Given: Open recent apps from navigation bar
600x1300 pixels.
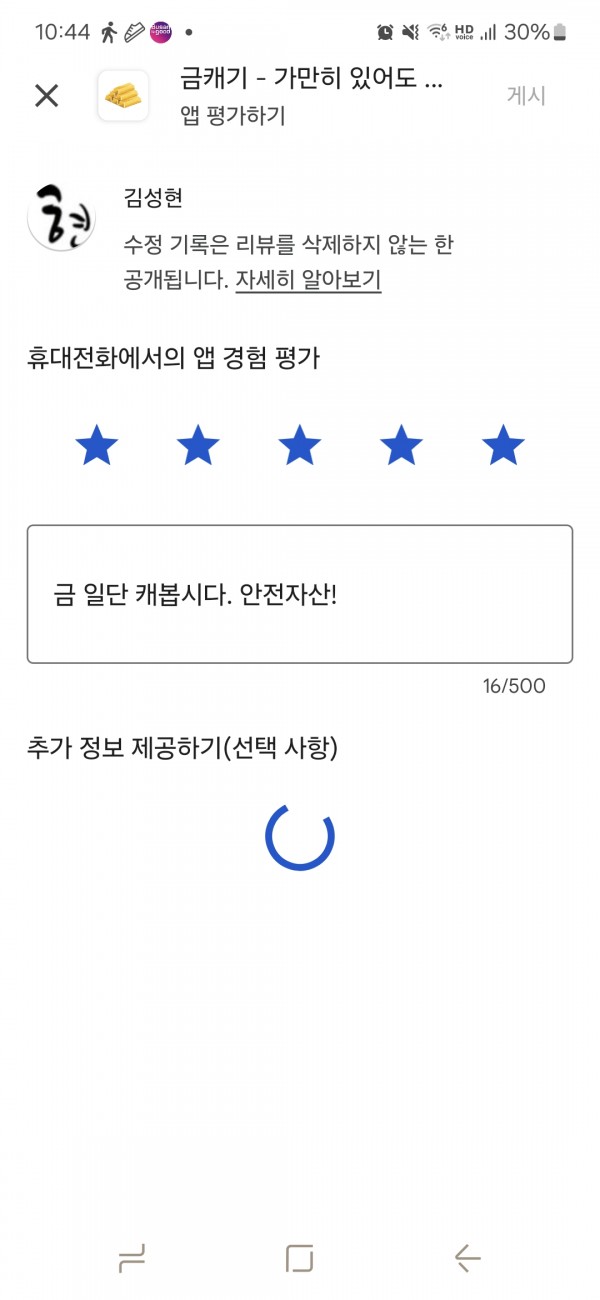Looking at the screenshot, I should (x=132, y=1258).
